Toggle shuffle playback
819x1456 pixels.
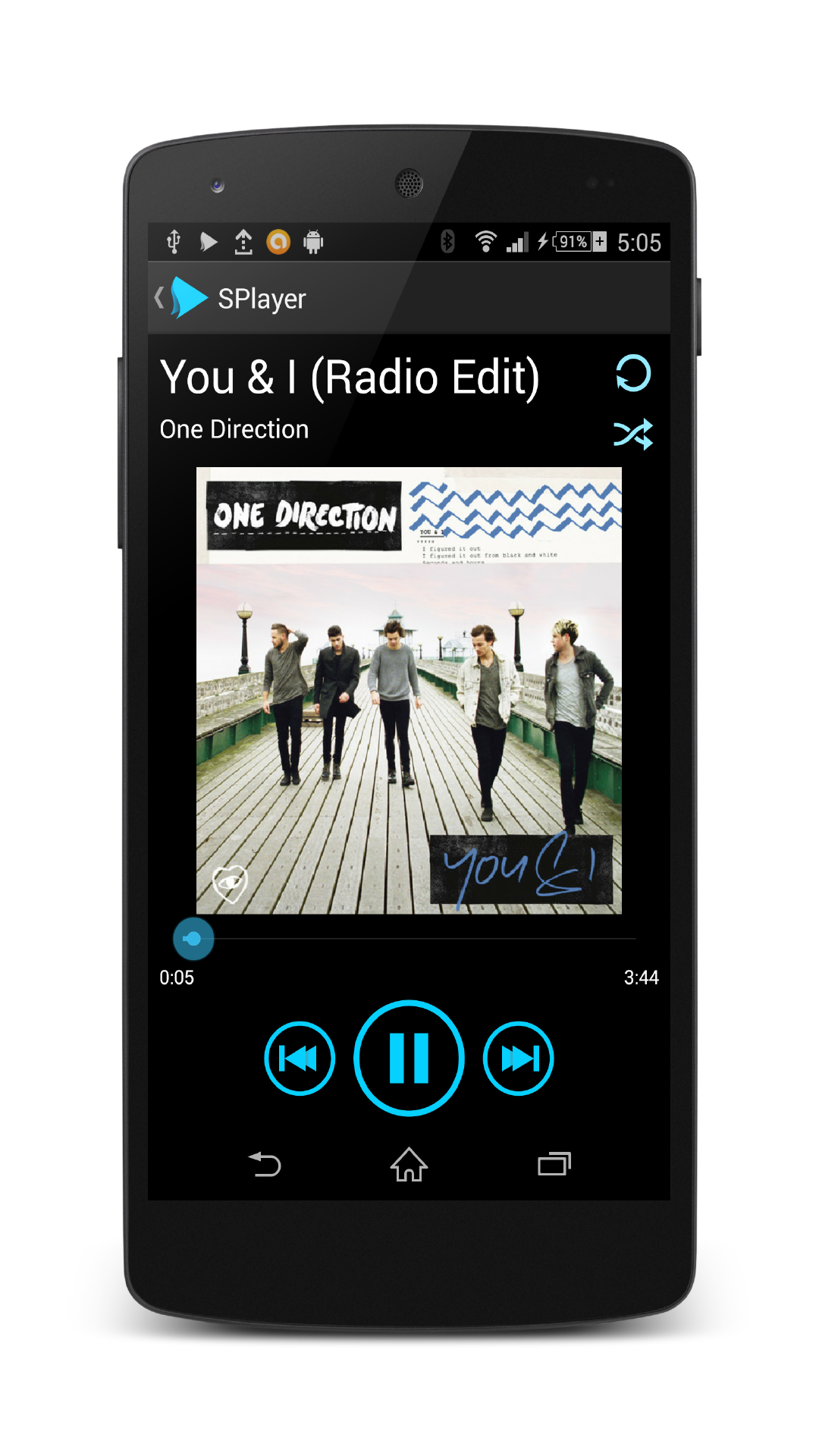[x=633, y=434]
